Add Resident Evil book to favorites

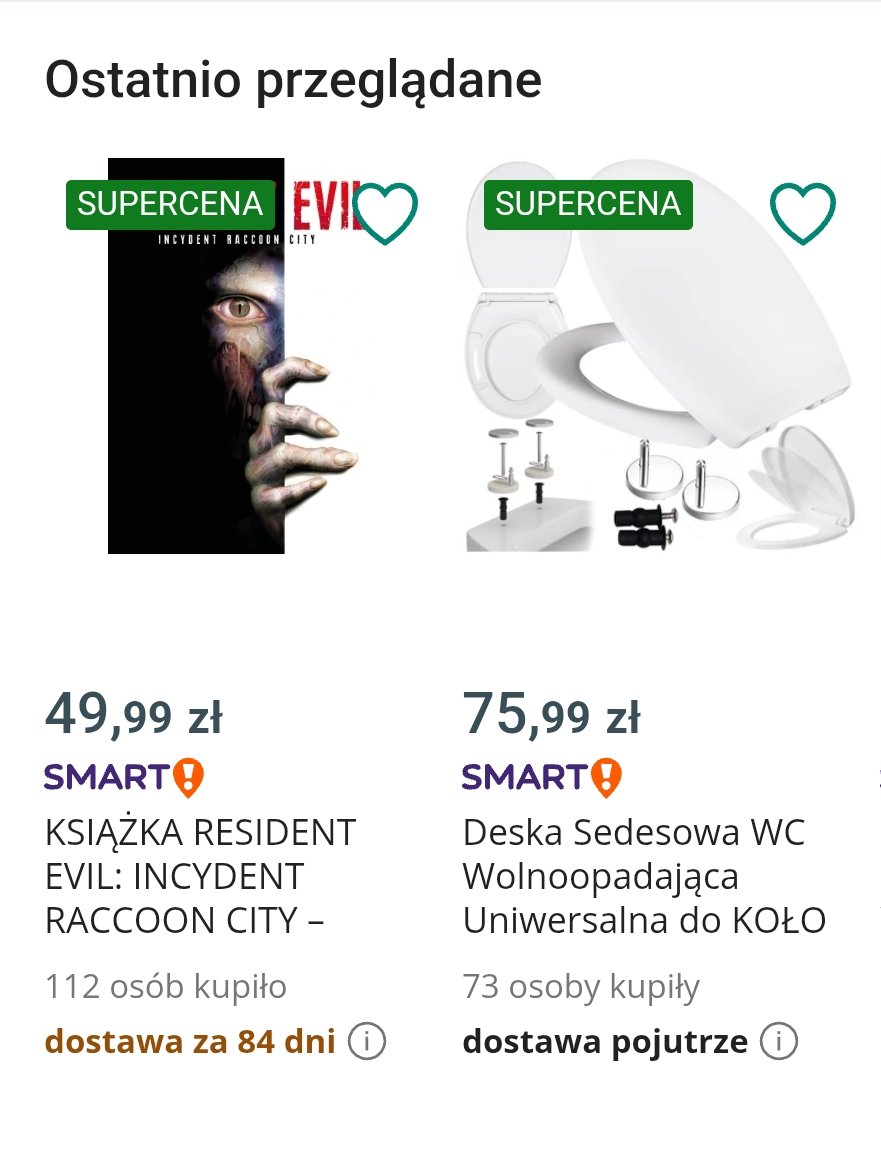tap(386, 214)
